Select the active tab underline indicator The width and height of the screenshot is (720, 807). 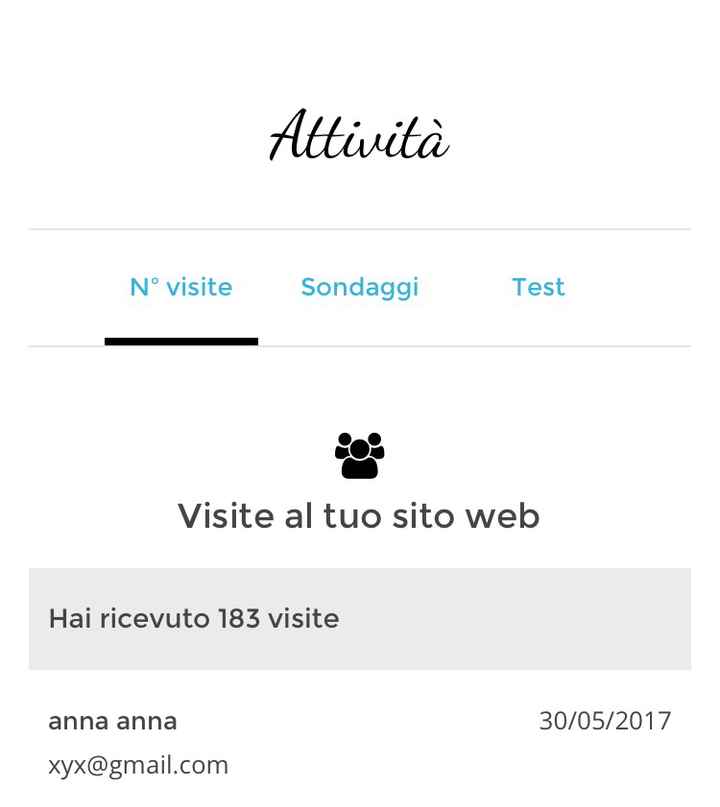[x=181, y=340]
